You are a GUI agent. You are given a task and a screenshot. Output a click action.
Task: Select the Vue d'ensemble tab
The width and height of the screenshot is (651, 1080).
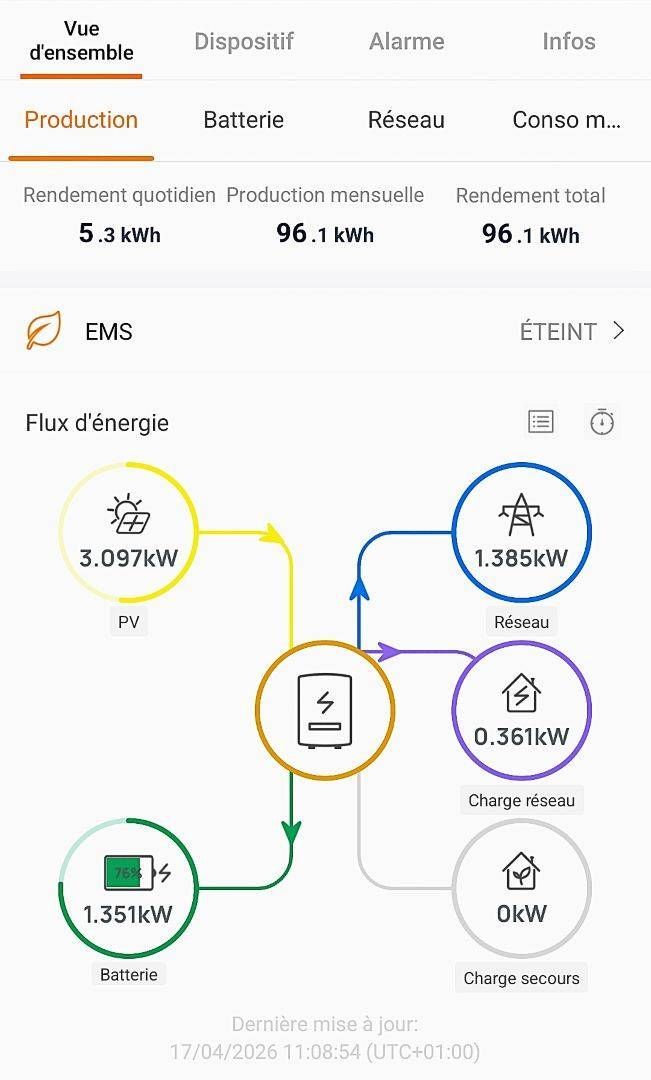click(81, 41)
